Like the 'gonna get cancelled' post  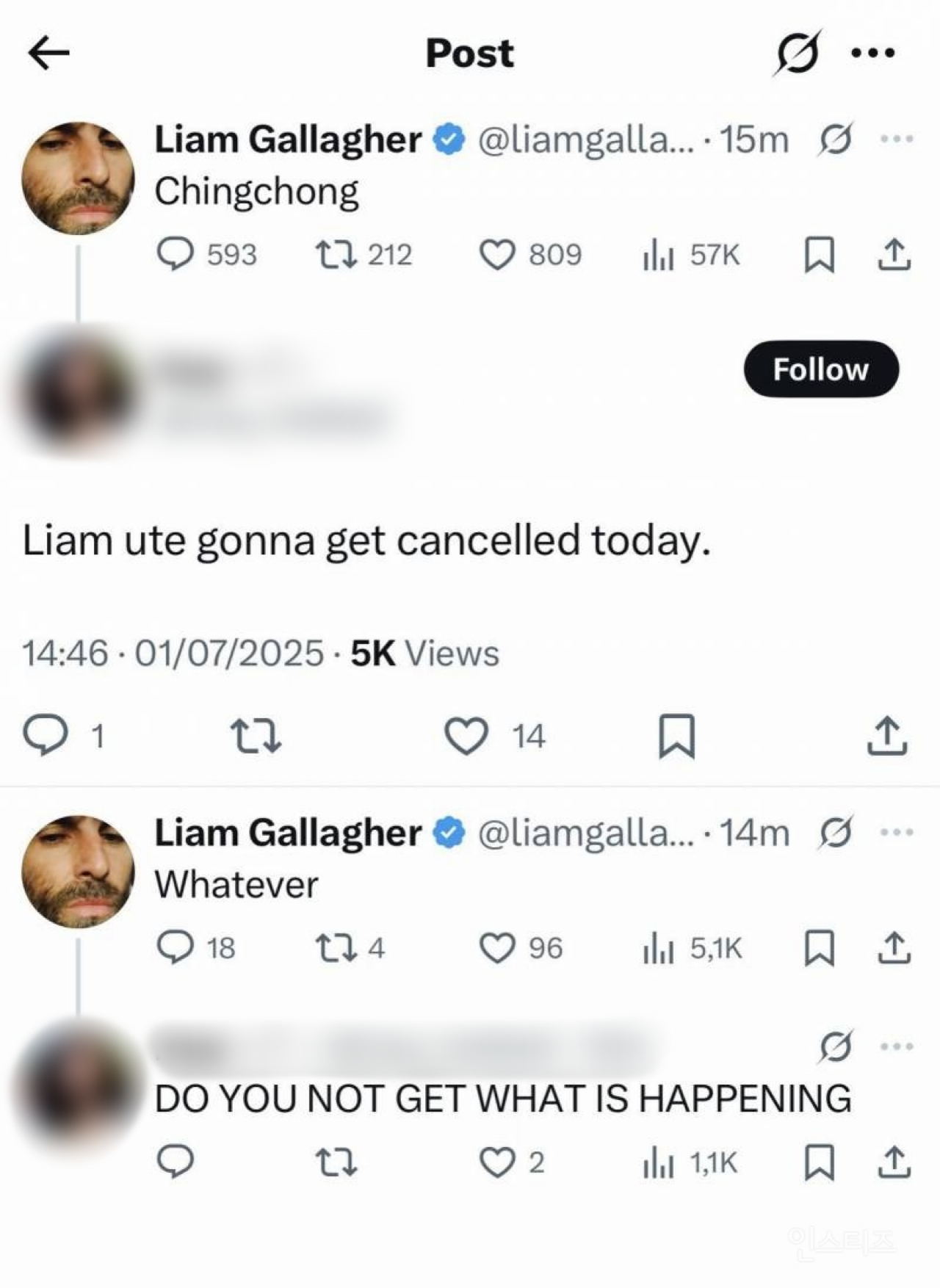(466, 735)
